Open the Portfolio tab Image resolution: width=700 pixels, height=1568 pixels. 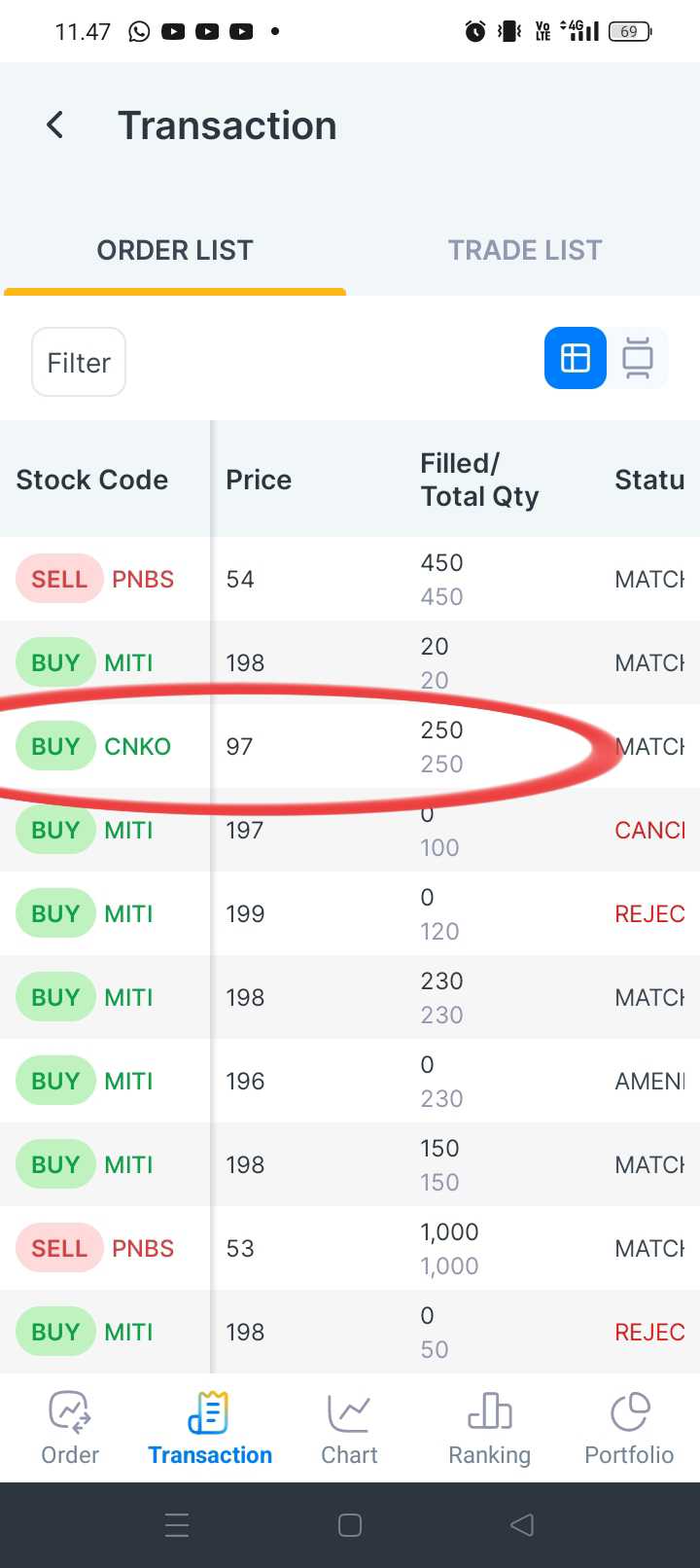(x=629, y=1428)
